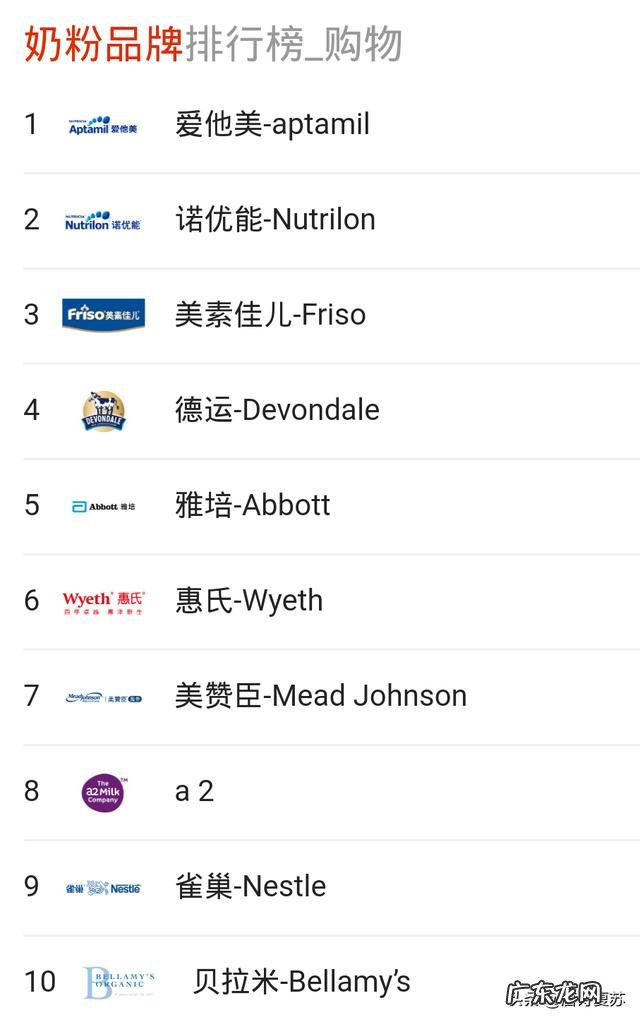This screenshot has width=640, height=1022.
Task: Select the 诺优能-Nutrilon entry
Action: pos(275,220)
